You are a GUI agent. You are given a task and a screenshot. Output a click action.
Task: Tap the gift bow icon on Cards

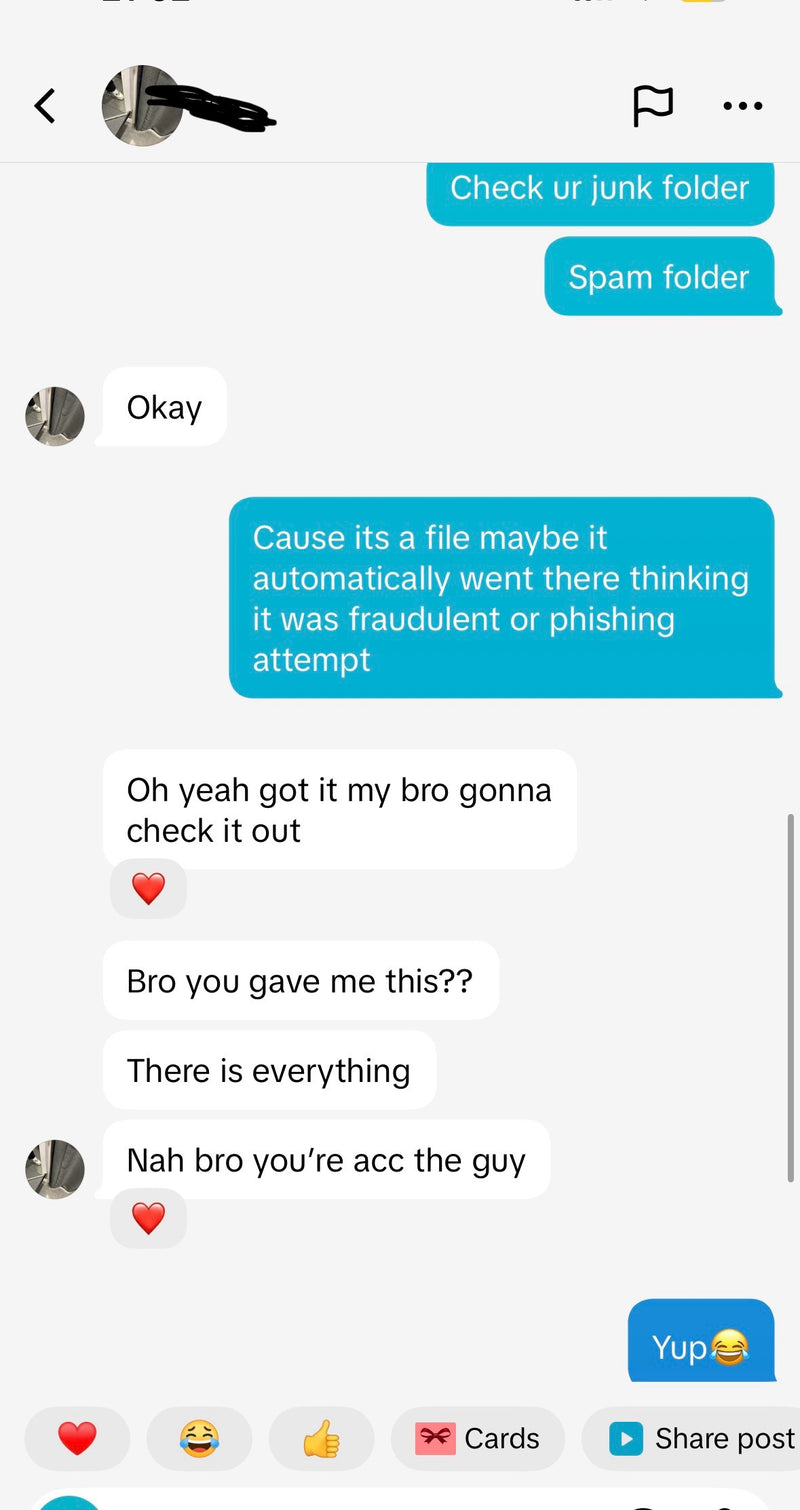click(x=434, y=1438)
